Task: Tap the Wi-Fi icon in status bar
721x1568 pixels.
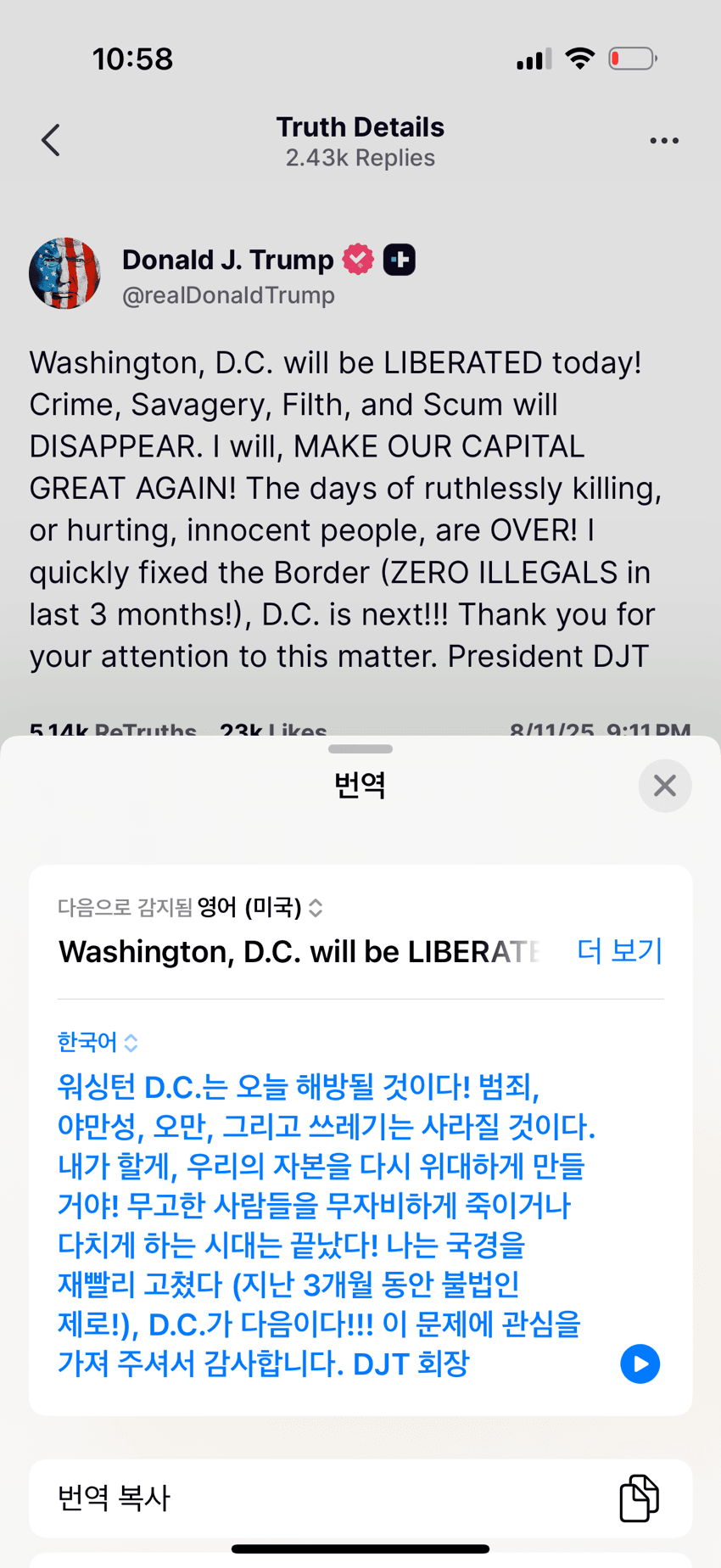Action: click(x=579, y=58)
